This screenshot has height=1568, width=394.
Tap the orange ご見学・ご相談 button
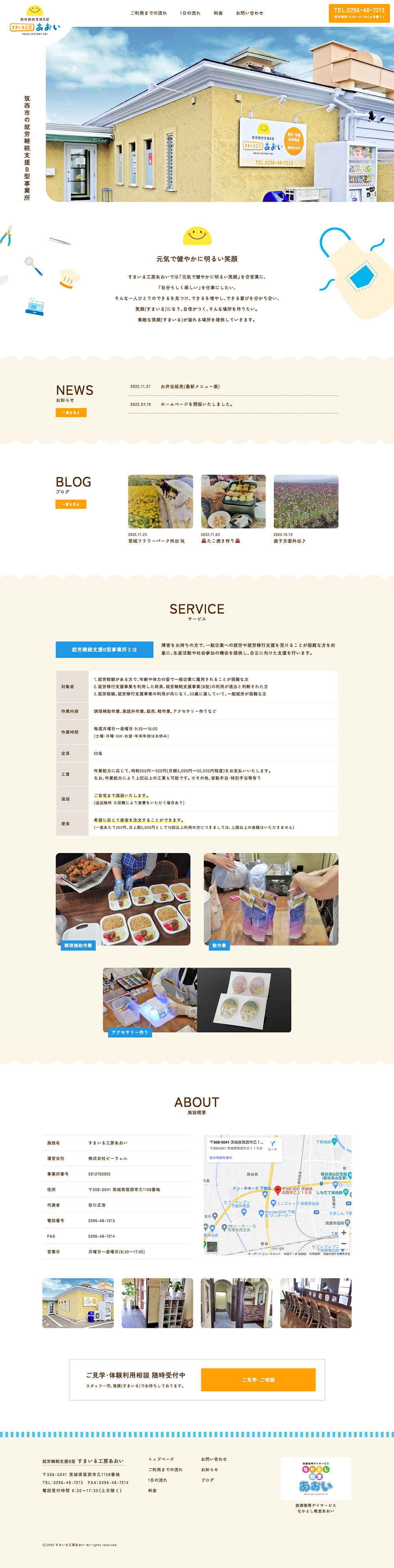click(258, 1380)
